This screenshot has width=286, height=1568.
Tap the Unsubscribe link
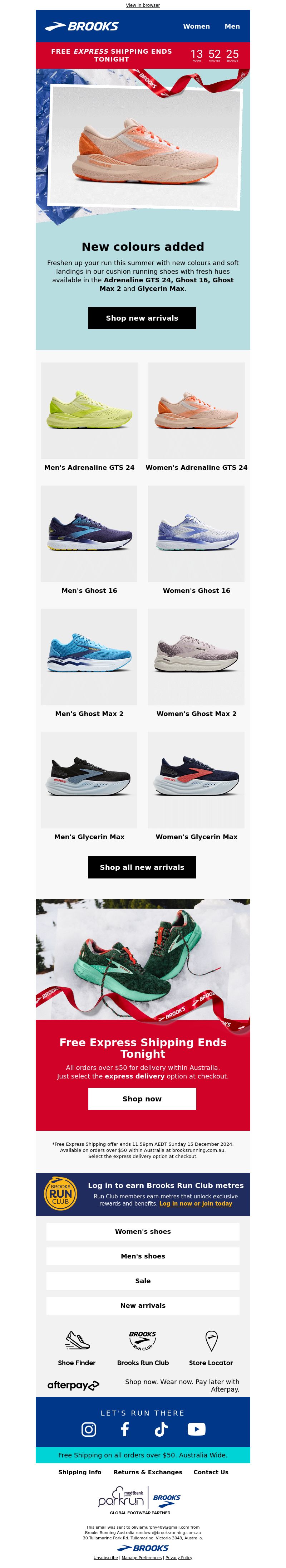tap(105, 1558)
